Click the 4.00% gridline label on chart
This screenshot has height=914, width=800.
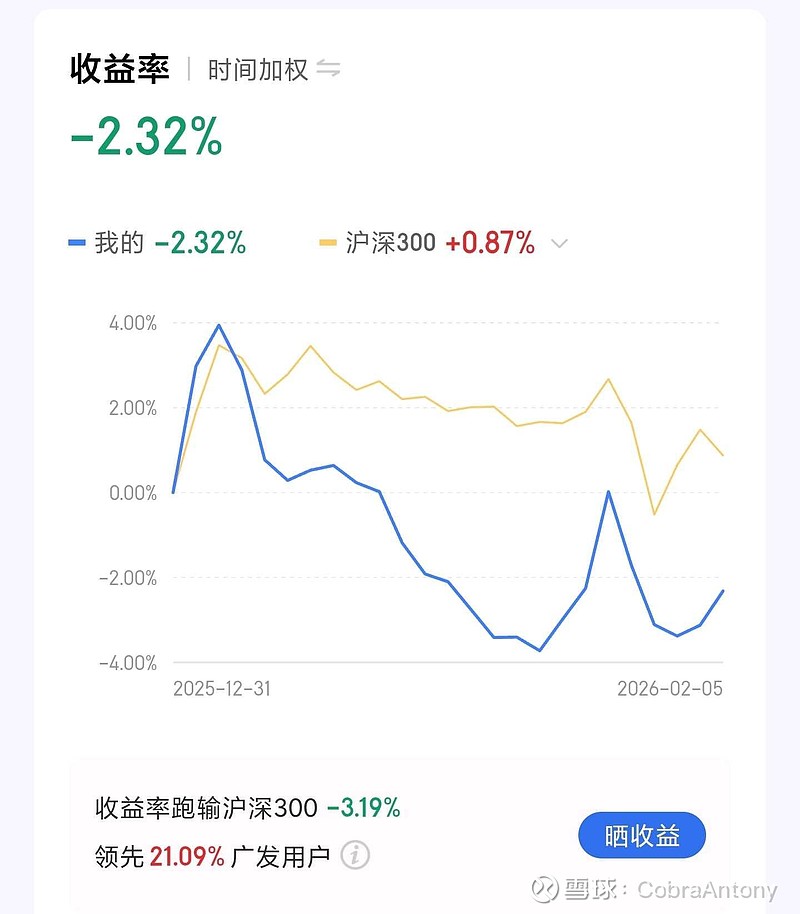pyautogui.click(x=131, y=323)
